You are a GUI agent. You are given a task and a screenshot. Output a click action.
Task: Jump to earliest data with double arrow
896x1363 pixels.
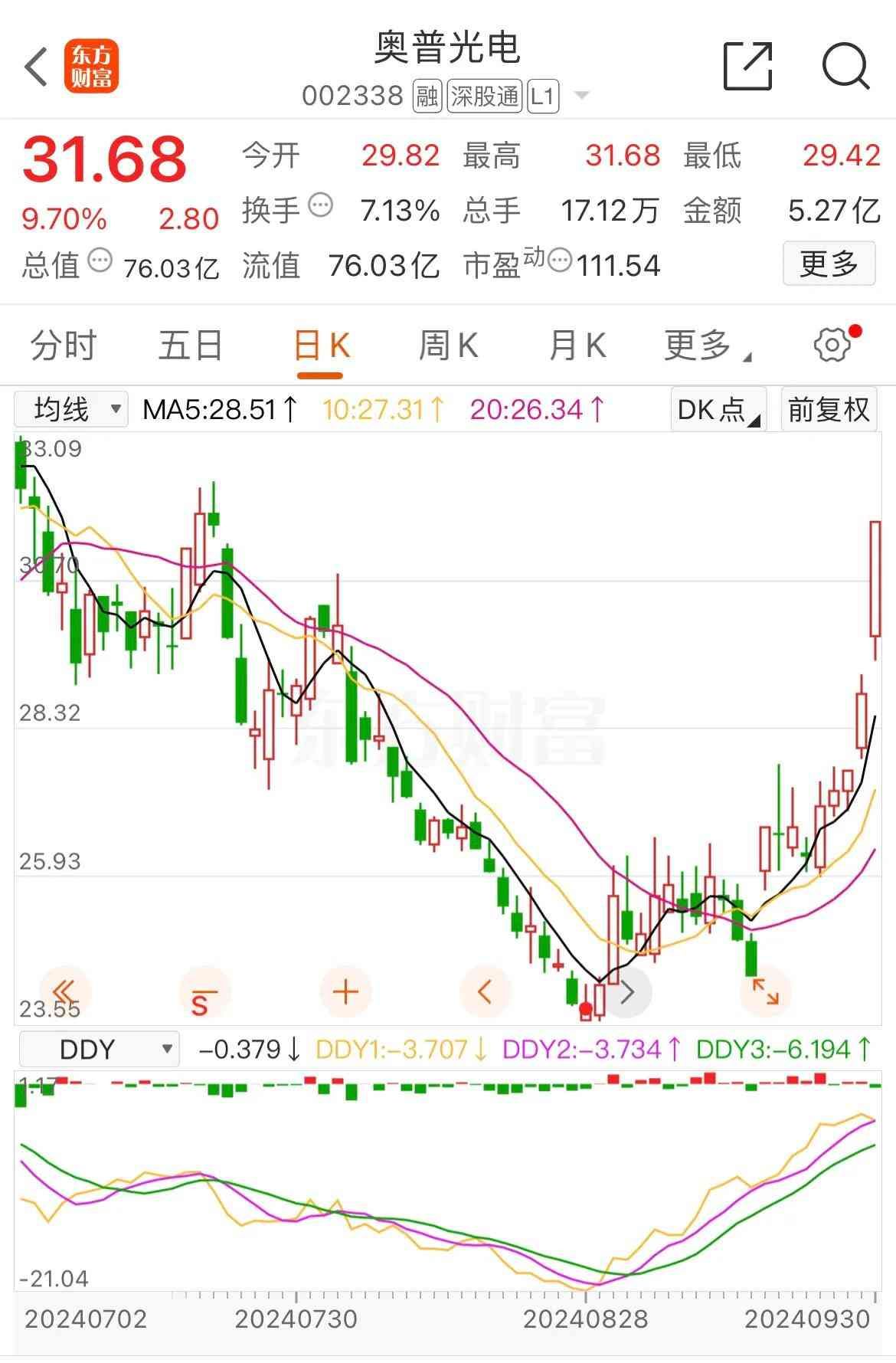(x=65, y=992)
